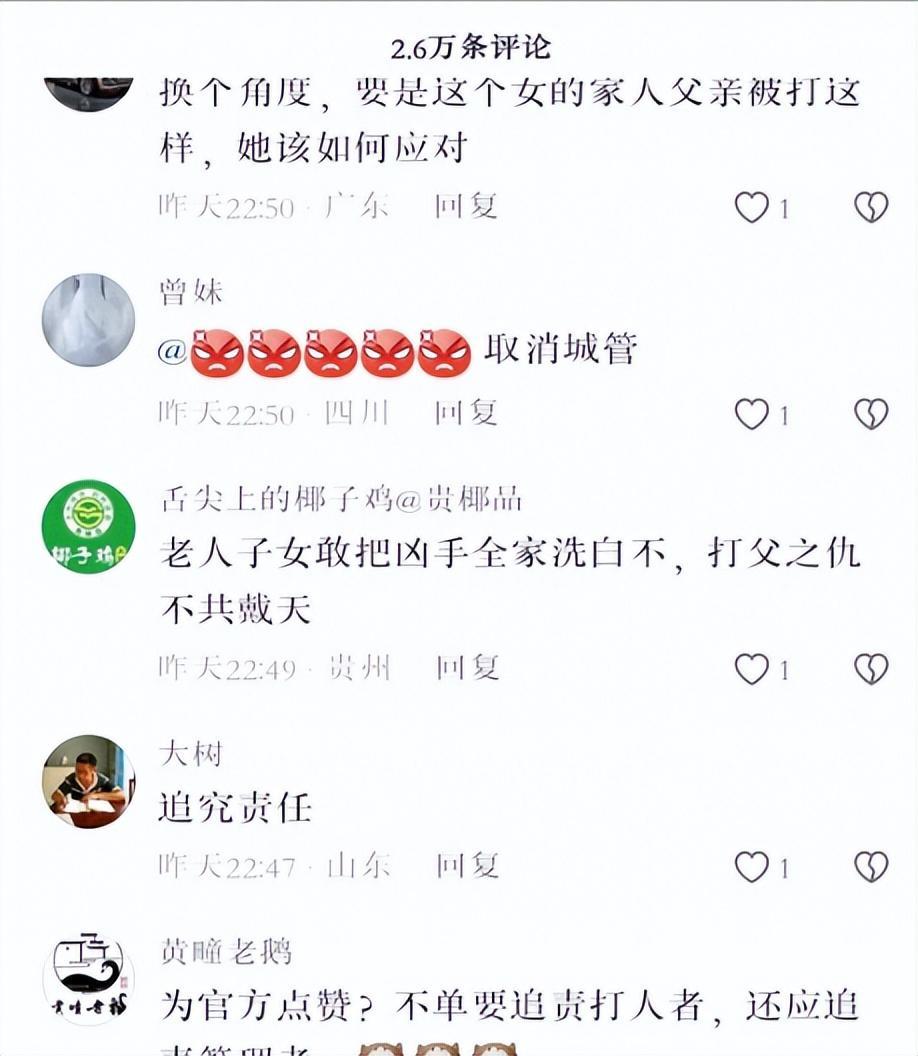Open 舌尖上的椰子鸡's avatar

(x=88, y=526)
